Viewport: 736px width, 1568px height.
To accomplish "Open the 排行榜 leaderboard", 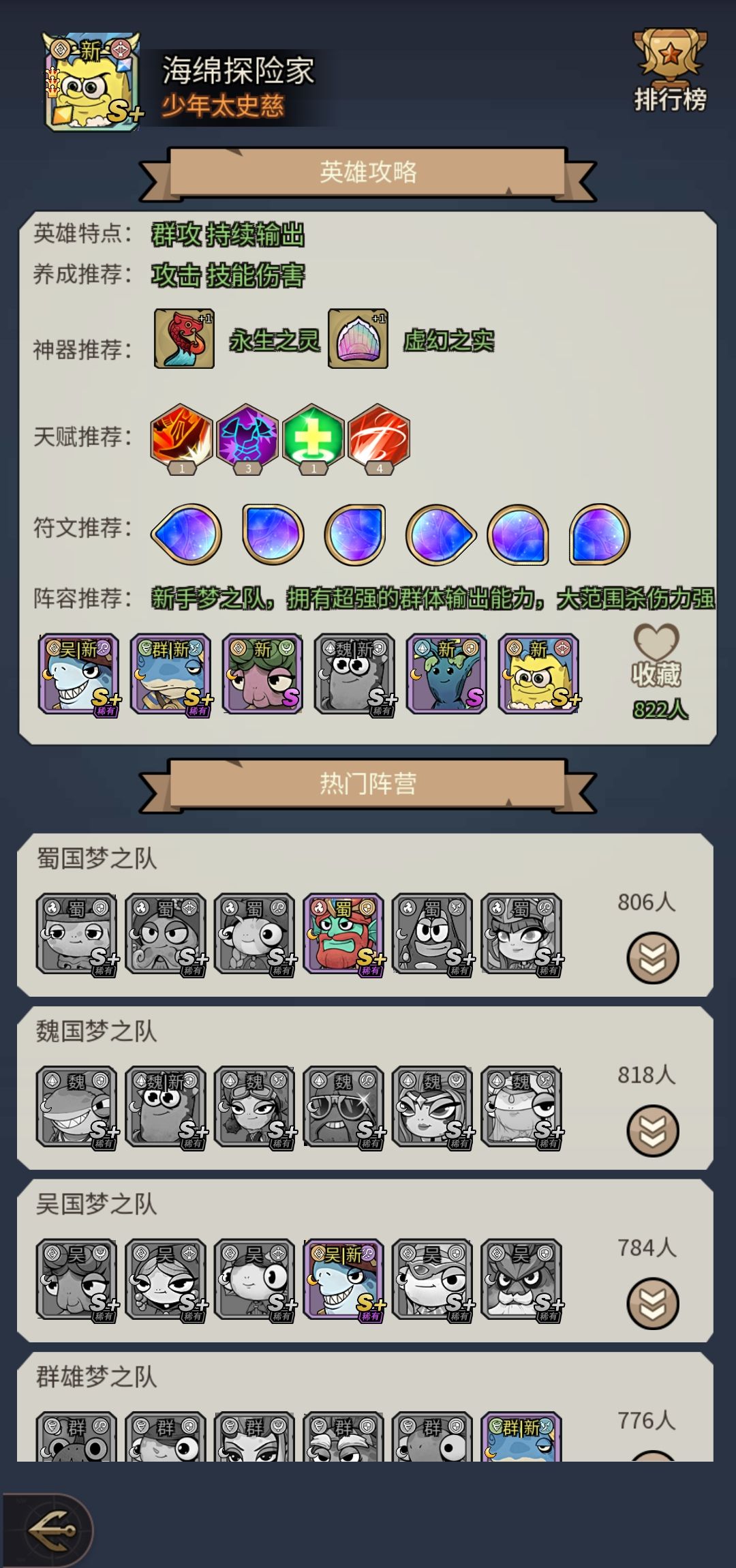I will click(670, 70).
